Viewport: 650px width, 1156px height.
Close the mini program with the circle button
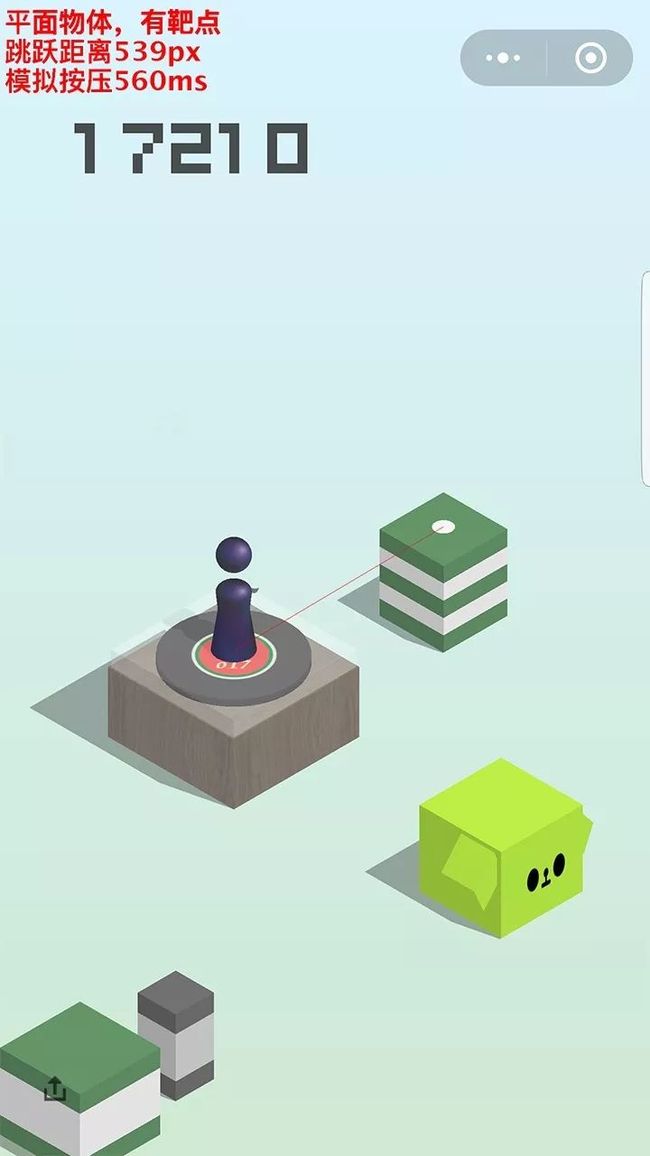point(590,58)
